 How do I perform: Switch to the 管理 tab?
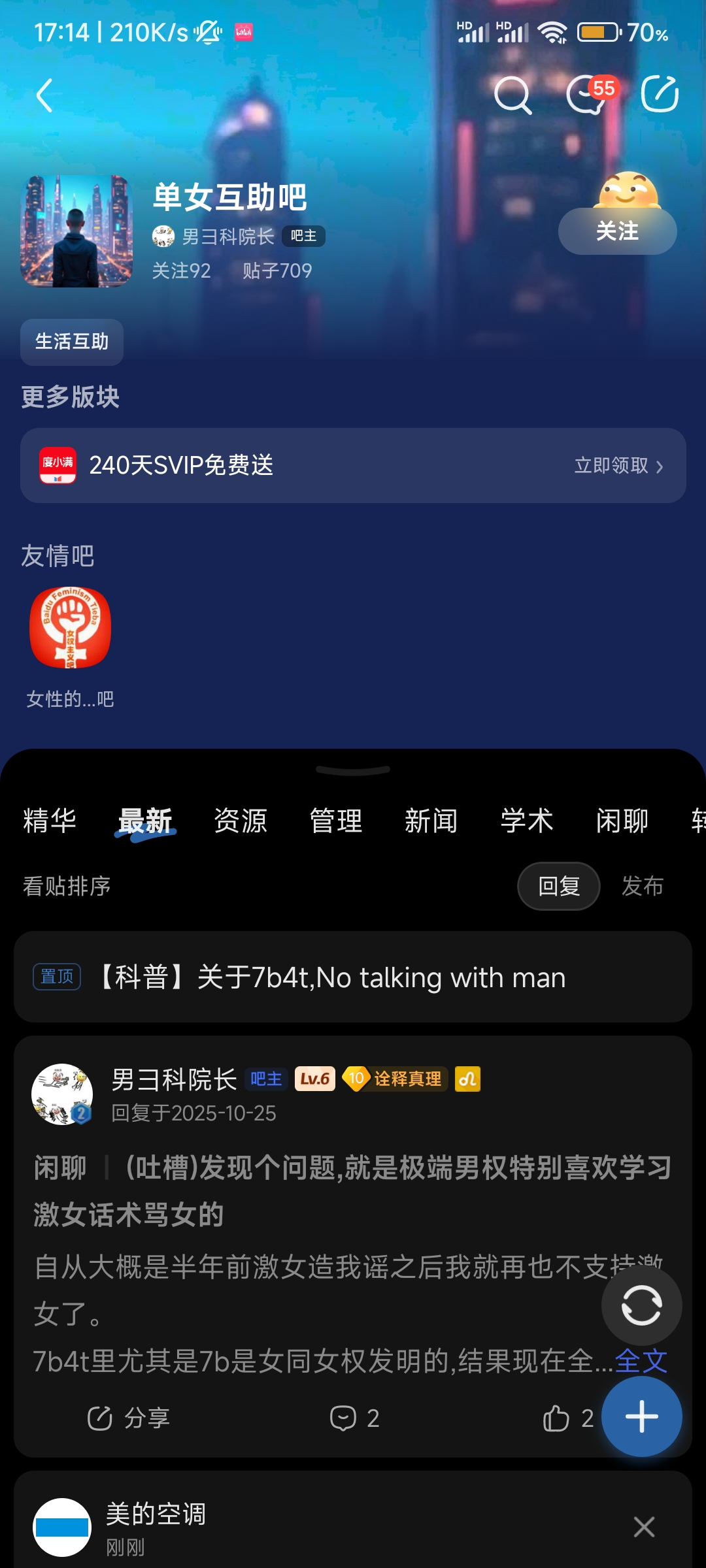(x=336, y=821)
